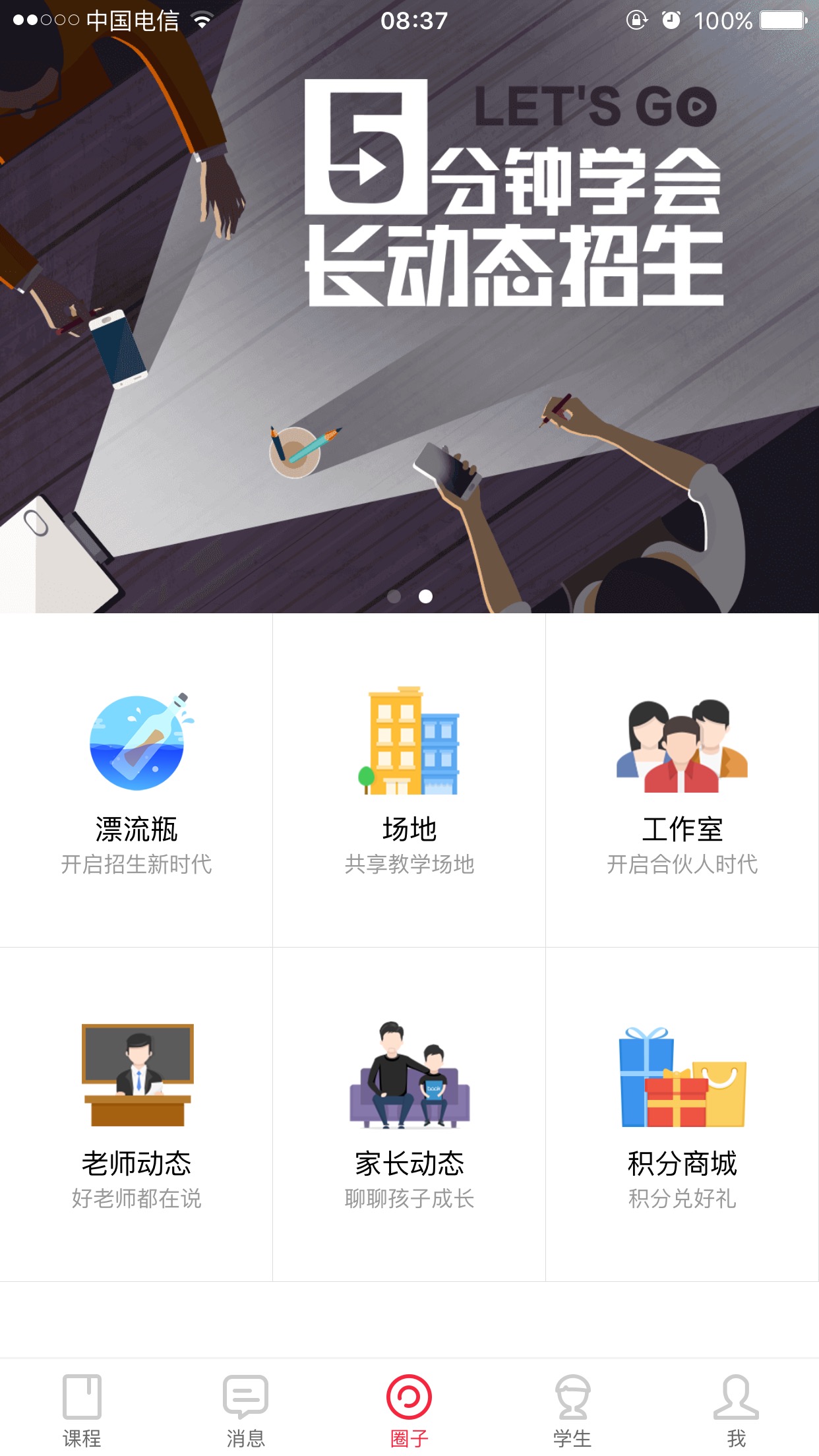Open the 我 profile tab
The height and width of the screenshot is (1456, 819).
[x=736, y=1410]
